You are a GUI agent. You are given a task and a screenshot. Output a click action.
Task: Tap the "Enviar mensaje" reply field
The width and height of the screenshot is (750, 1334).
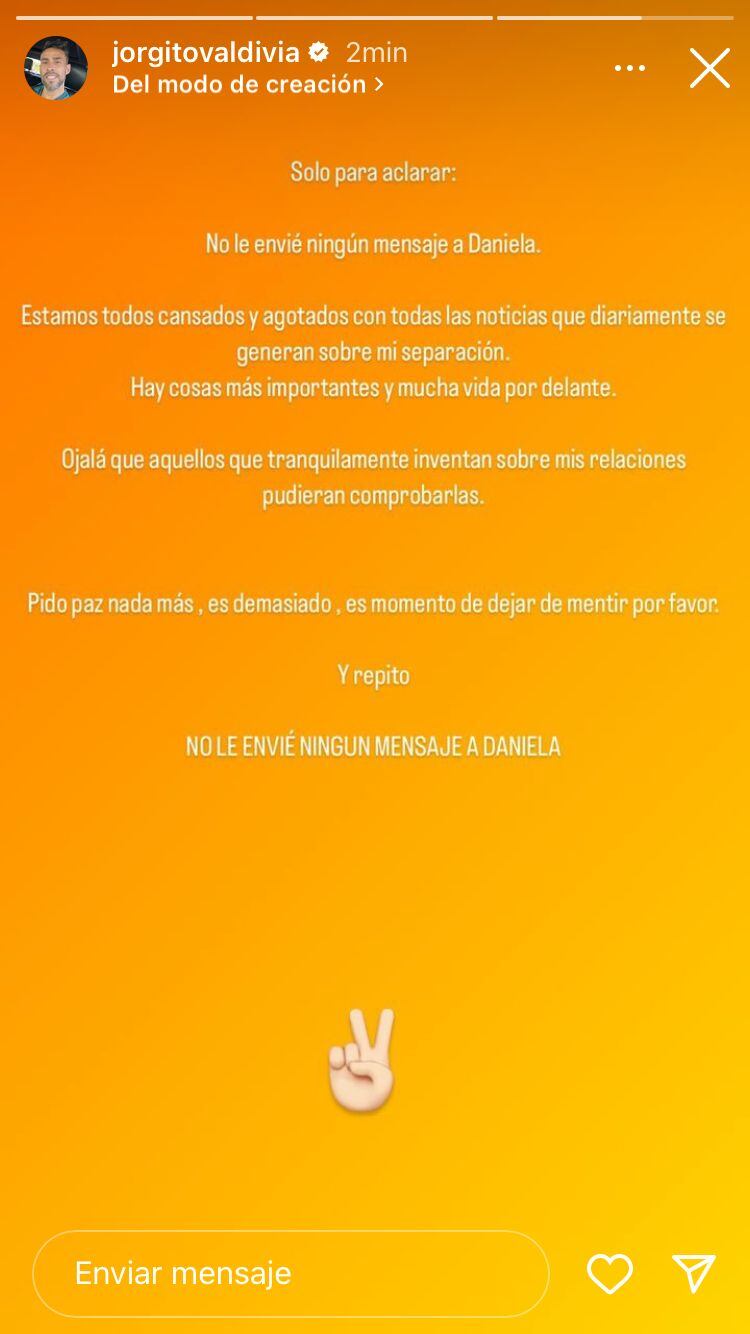[x=291, y=1273]
